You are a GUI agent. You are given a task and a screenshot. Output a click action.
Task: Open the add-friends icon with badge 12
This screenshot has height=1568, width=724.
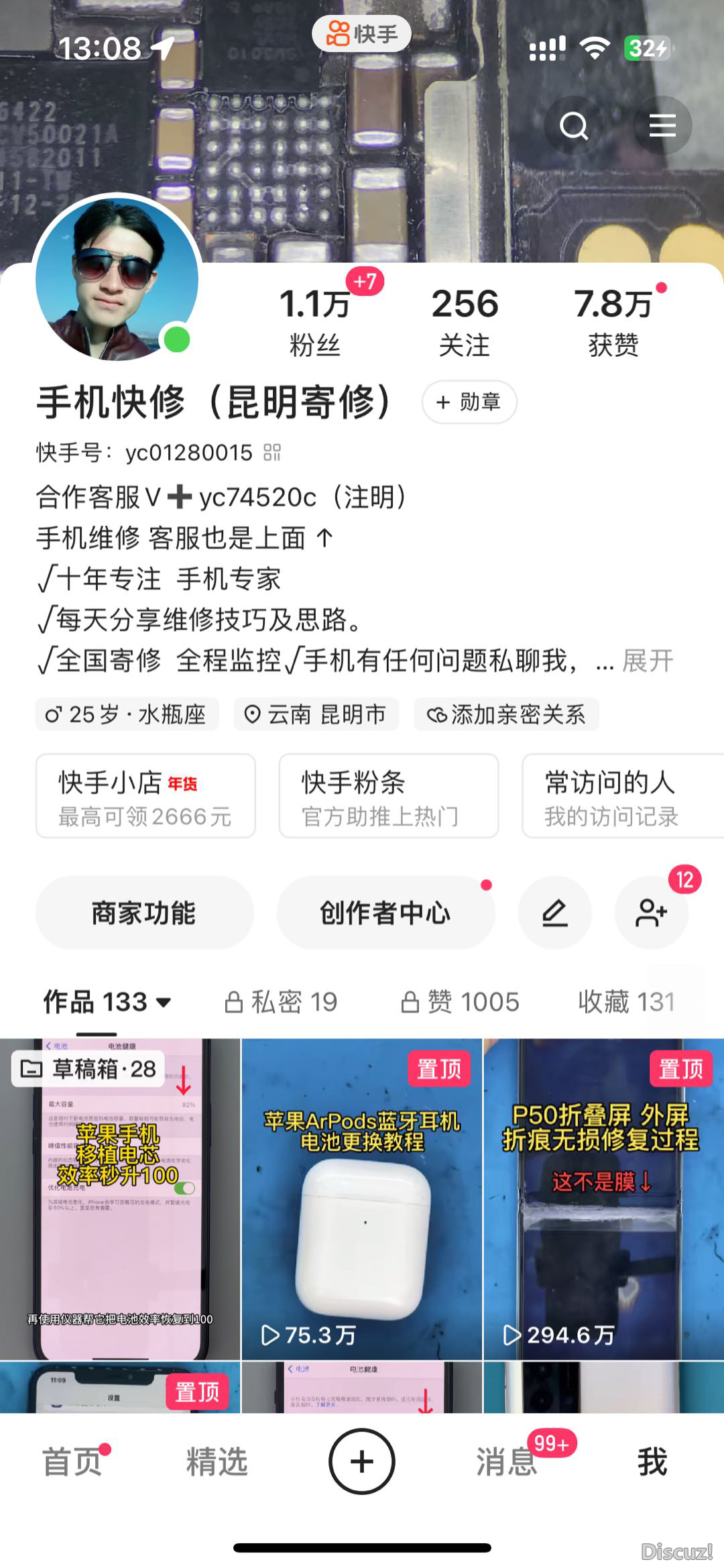tap(651, 913)
